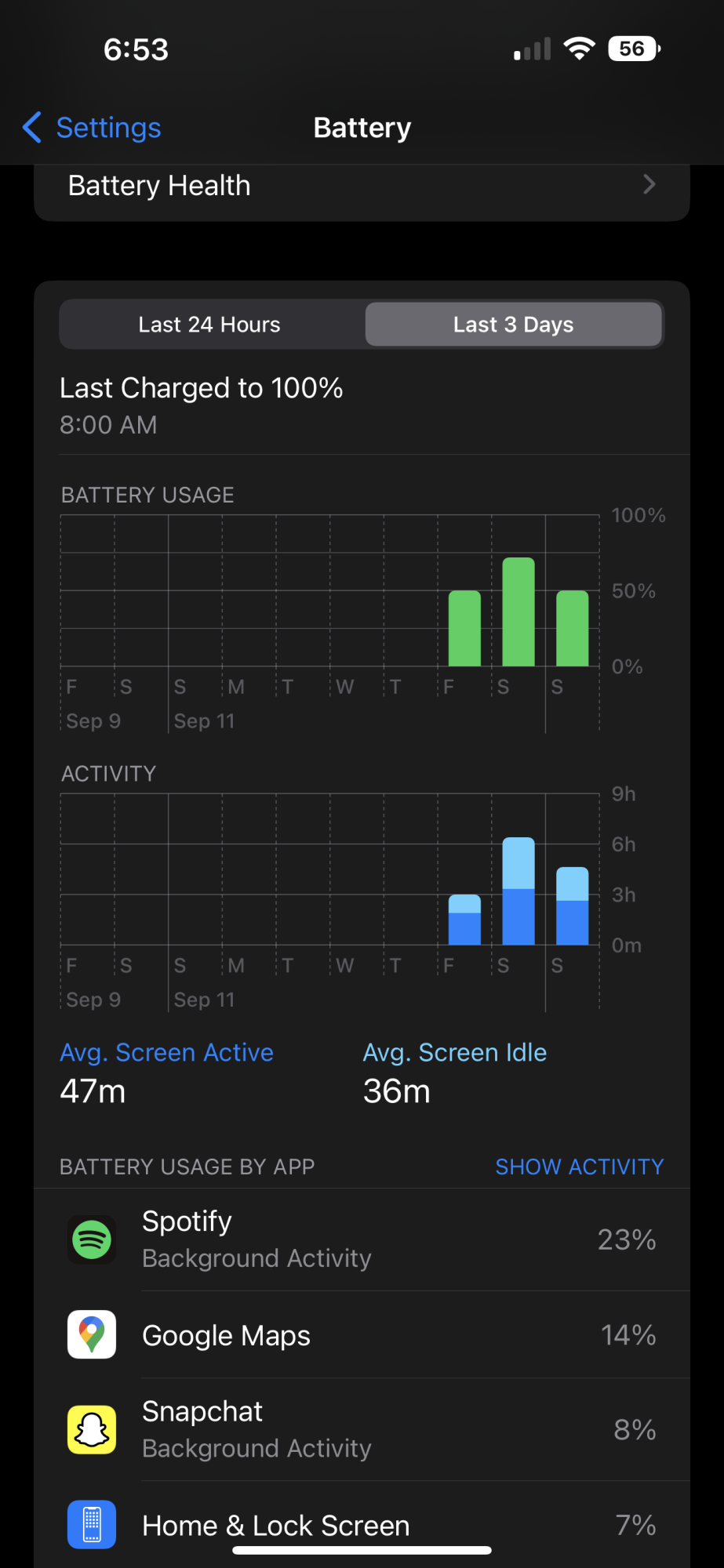The width and height of the screenshot is (724, 1568).
Task: View Snapchat battery usage details
Action: click(362, 1429)
